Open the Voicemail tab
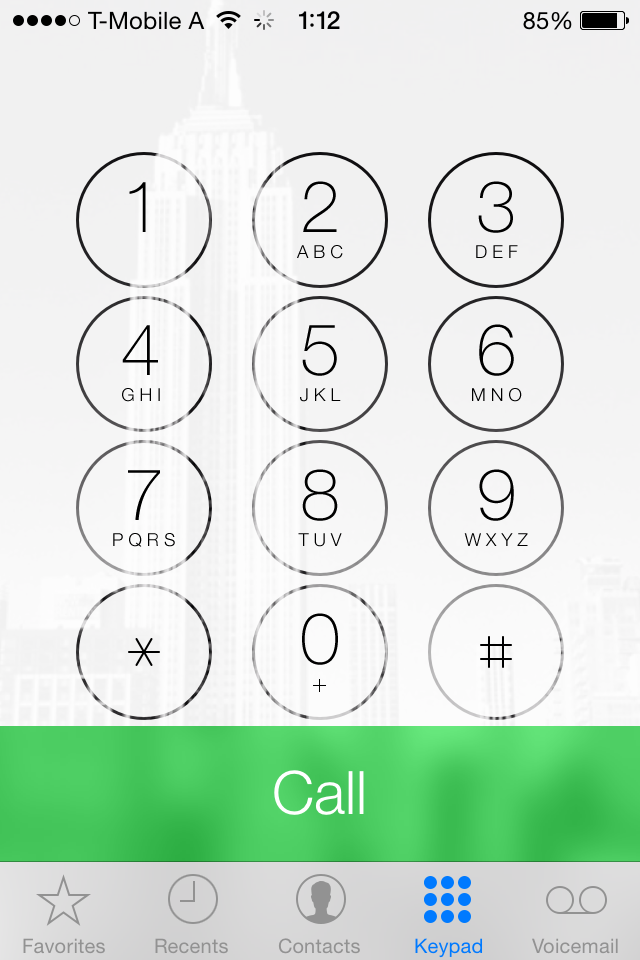The height and width of the screenshot is (960, 640). pyautogui.click(x=575, y=913)
